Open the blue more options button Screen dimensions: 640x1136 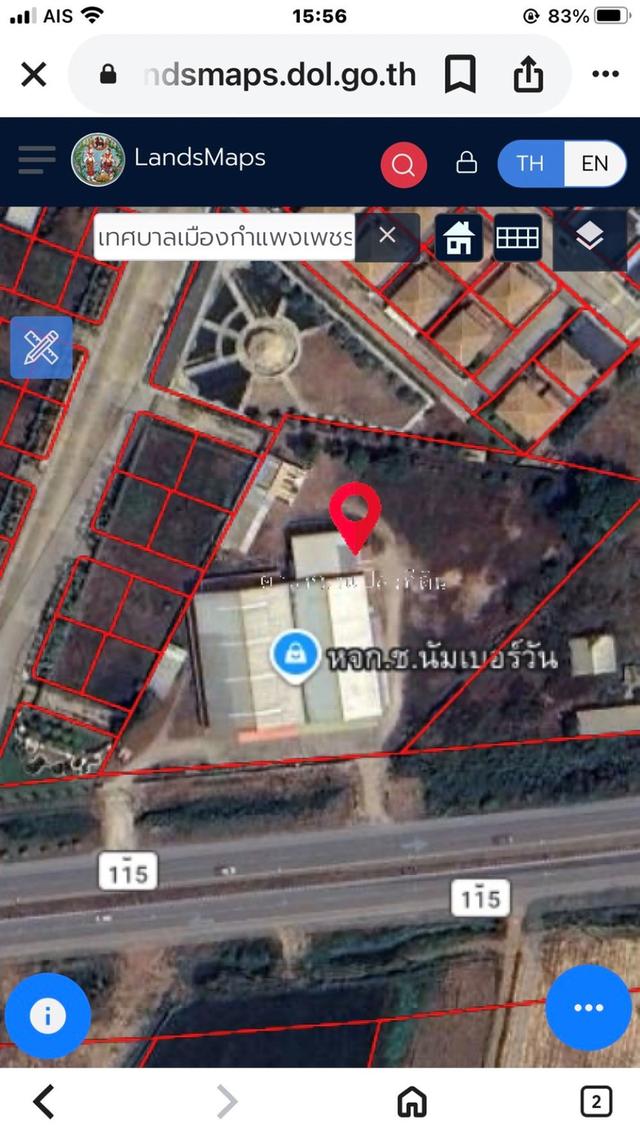588,1007
